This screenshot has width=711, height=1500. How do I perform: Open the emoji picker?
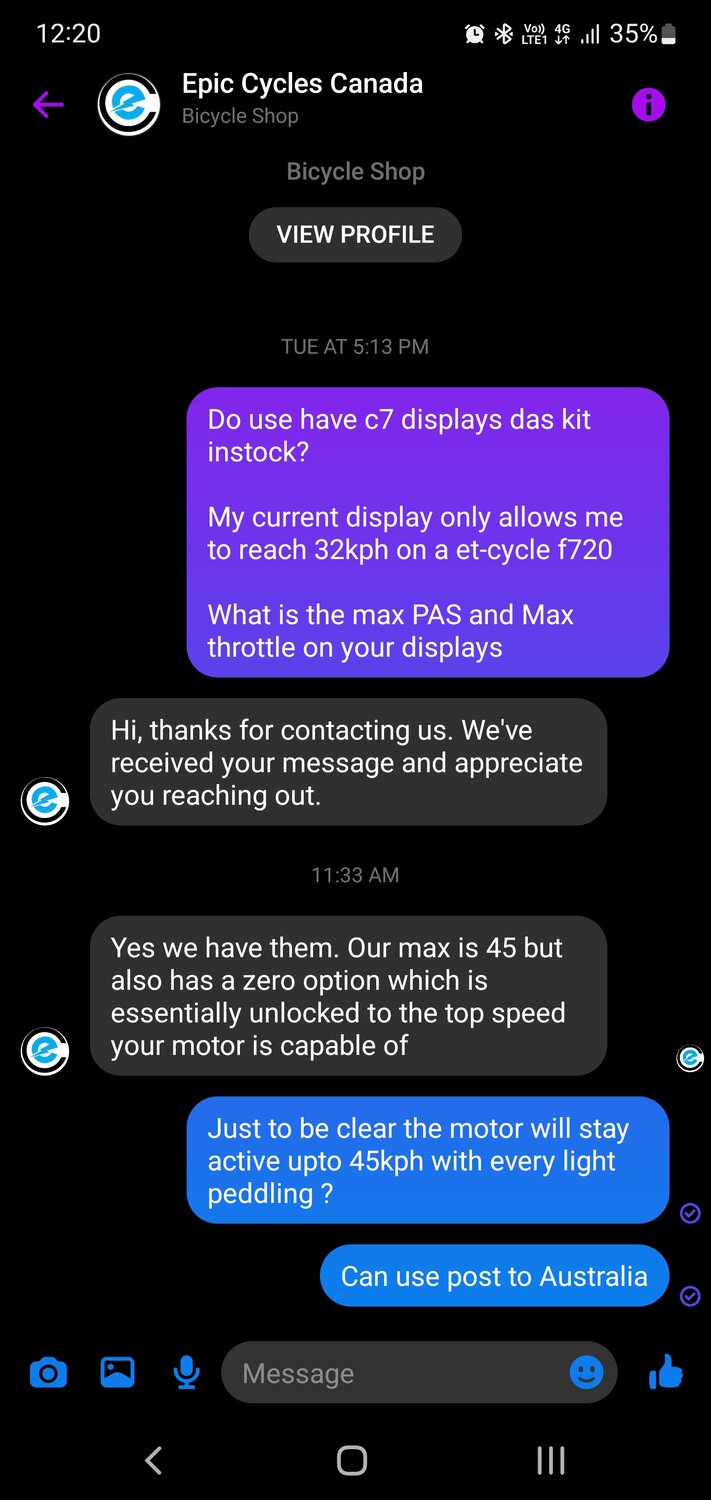click(x=586, y=1373)
